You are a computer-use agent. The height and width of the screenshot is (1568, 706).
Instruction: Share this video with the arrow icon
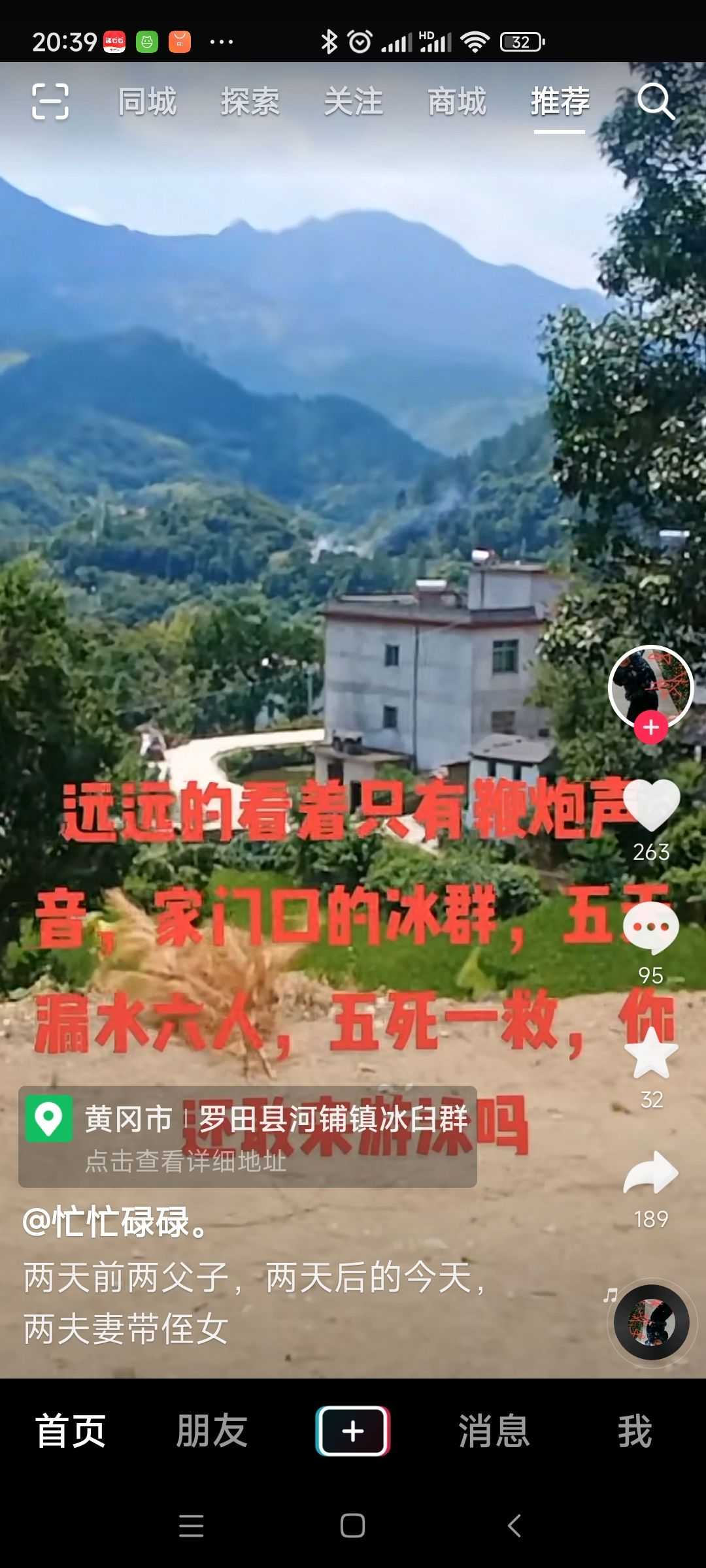coord(651,1174)
